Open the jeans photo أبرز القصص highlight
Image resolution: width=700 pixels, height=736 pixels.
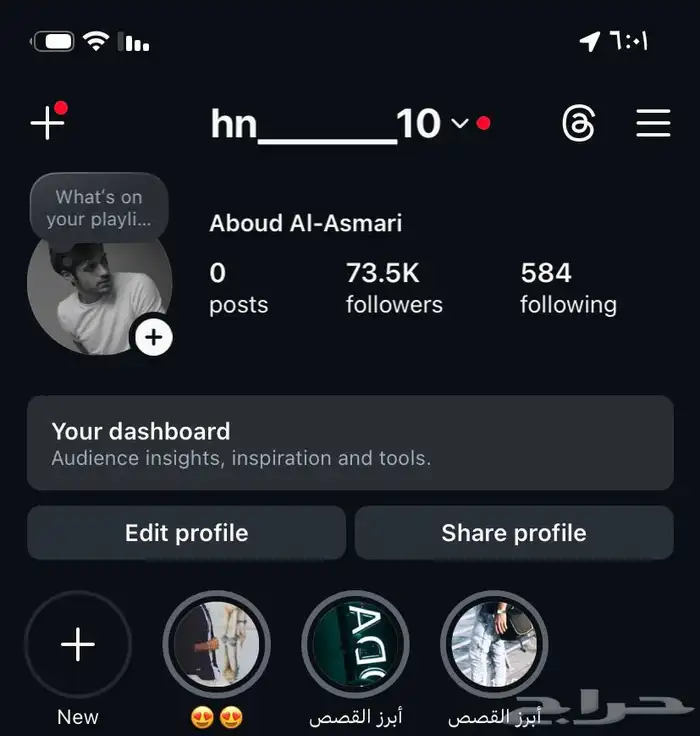click(494, 645)
